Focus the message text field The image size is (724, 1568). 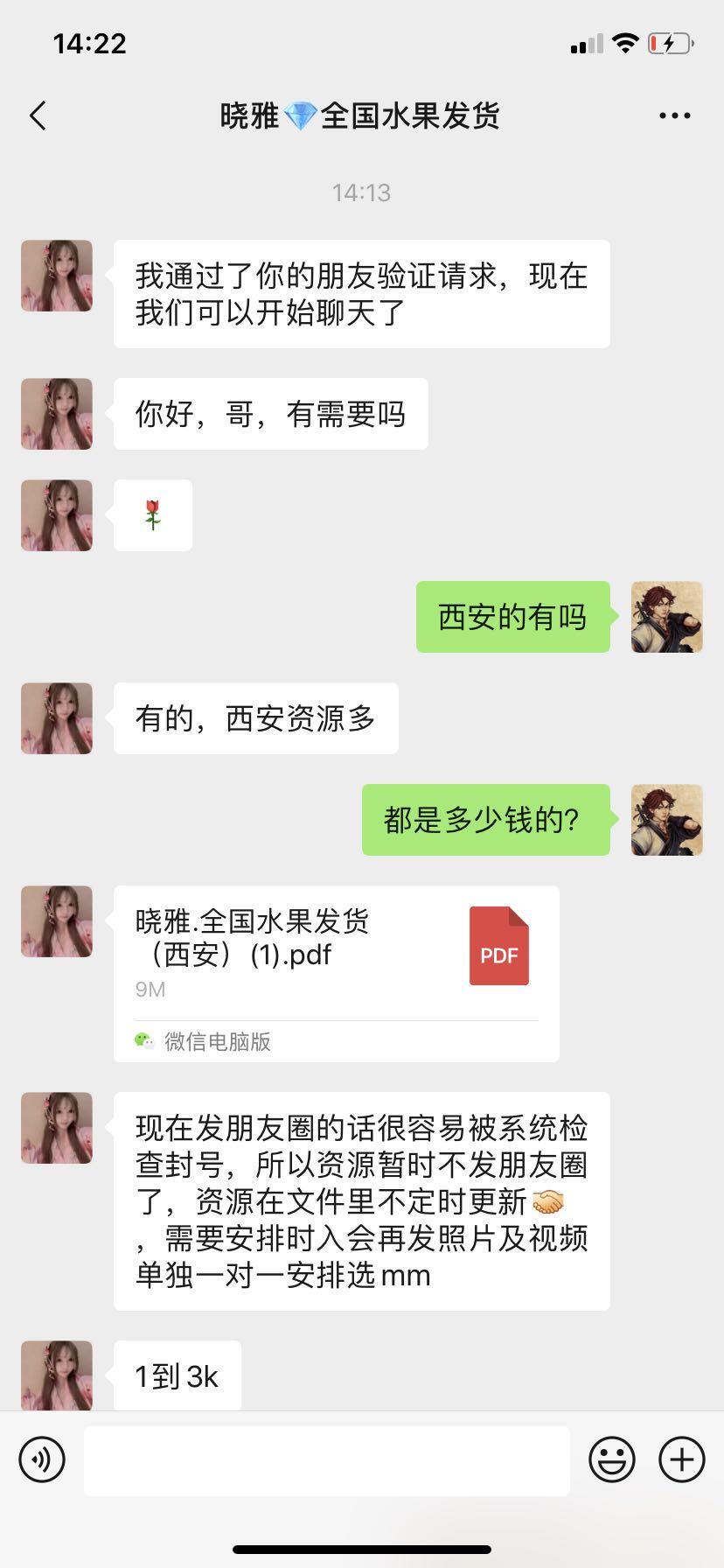tap(326, 1459)
